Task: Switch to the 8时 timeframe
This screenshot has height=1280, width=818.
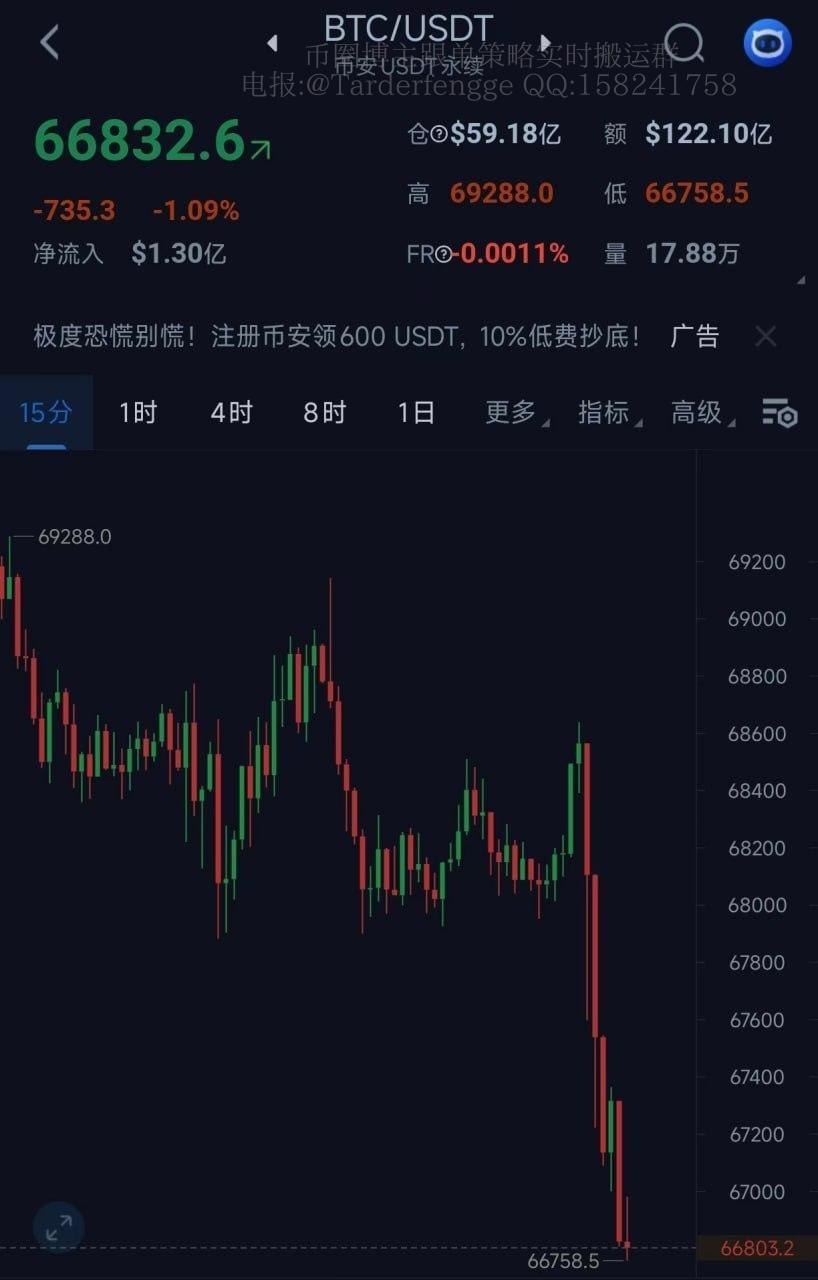Action: point(324,412)
